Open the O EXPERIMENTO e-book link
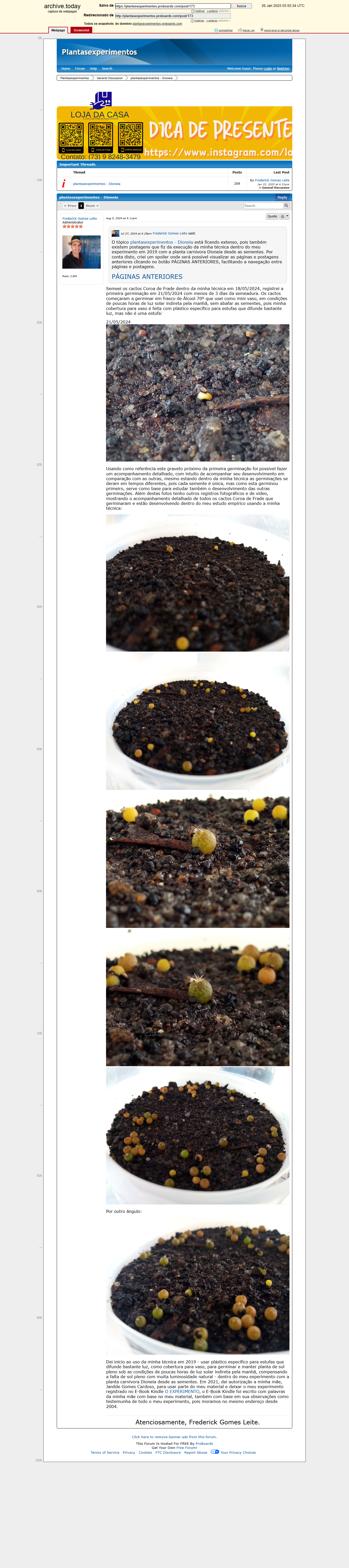Viewport: 349px width, 1568px height. (182, 1391)
